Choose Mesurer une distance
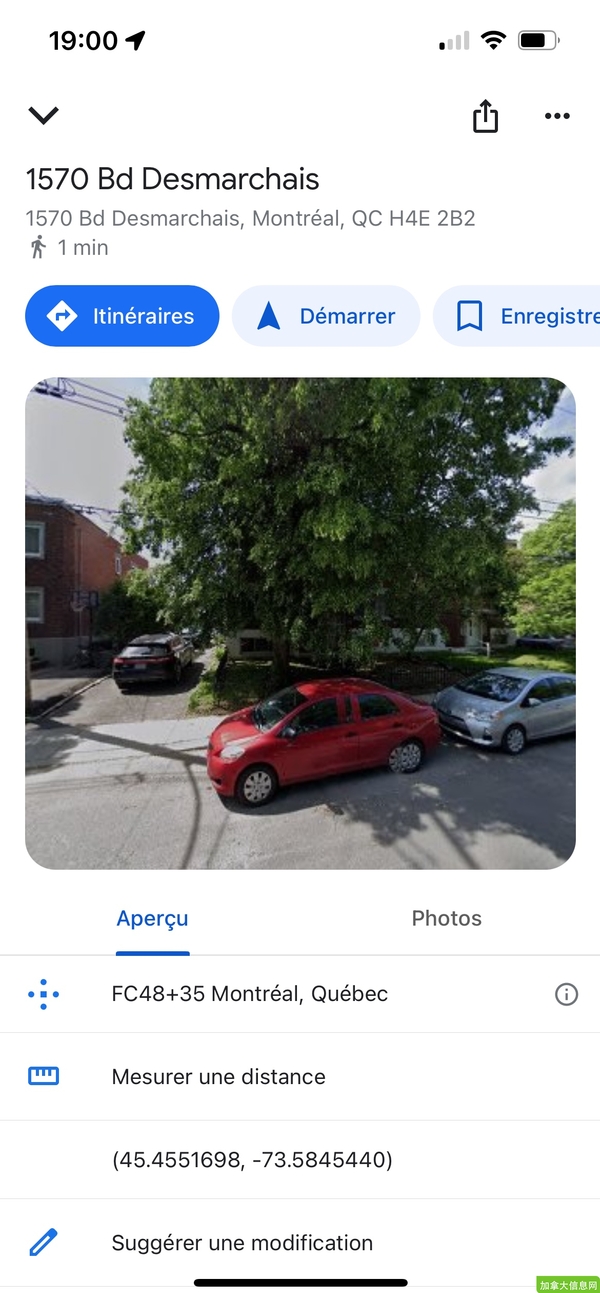Screen dimensions: 600x1293 [x=300, y=1077]
